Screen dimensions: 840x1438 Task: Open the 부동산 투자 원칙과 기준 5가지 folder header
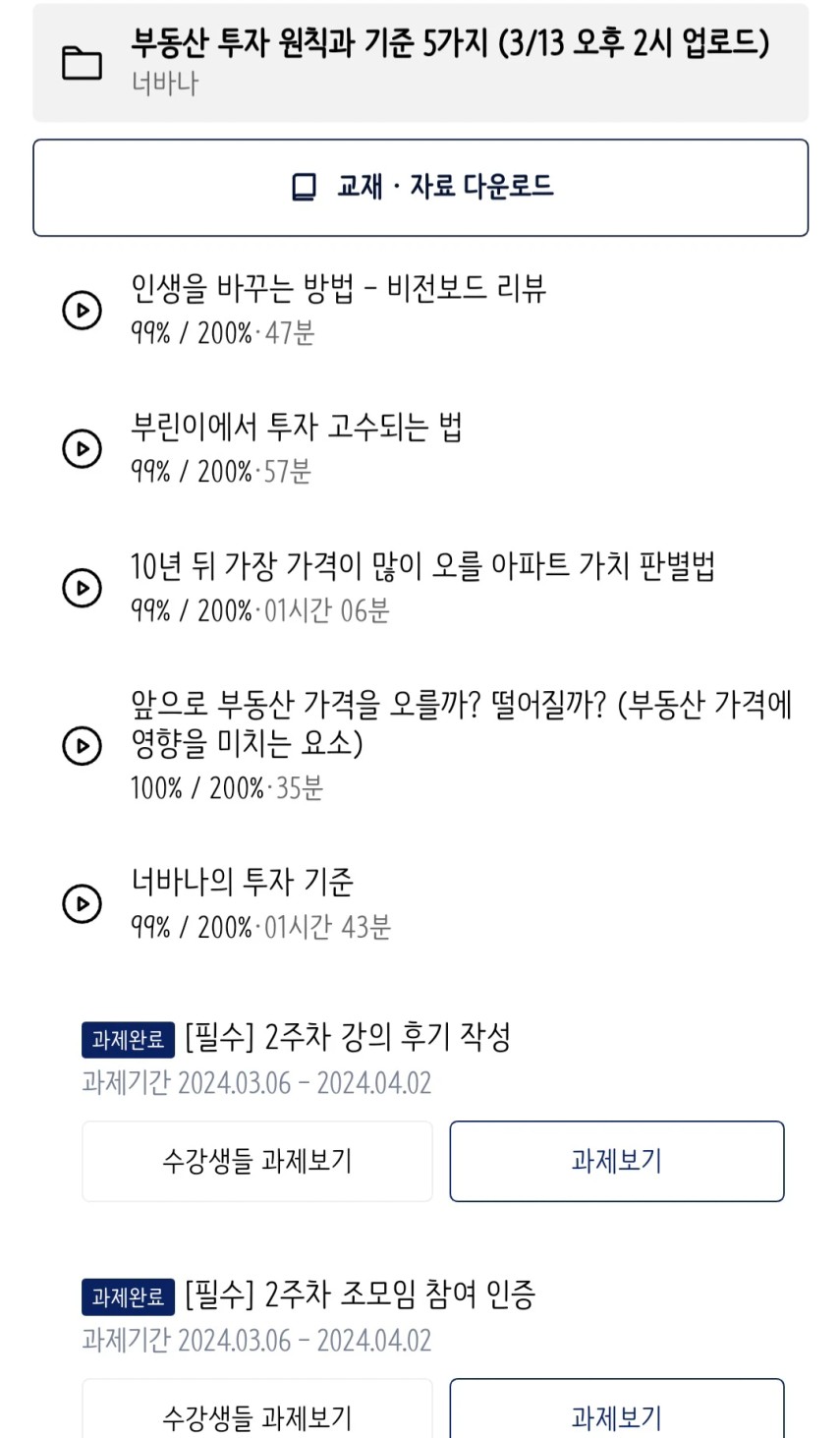coord(420,62)
